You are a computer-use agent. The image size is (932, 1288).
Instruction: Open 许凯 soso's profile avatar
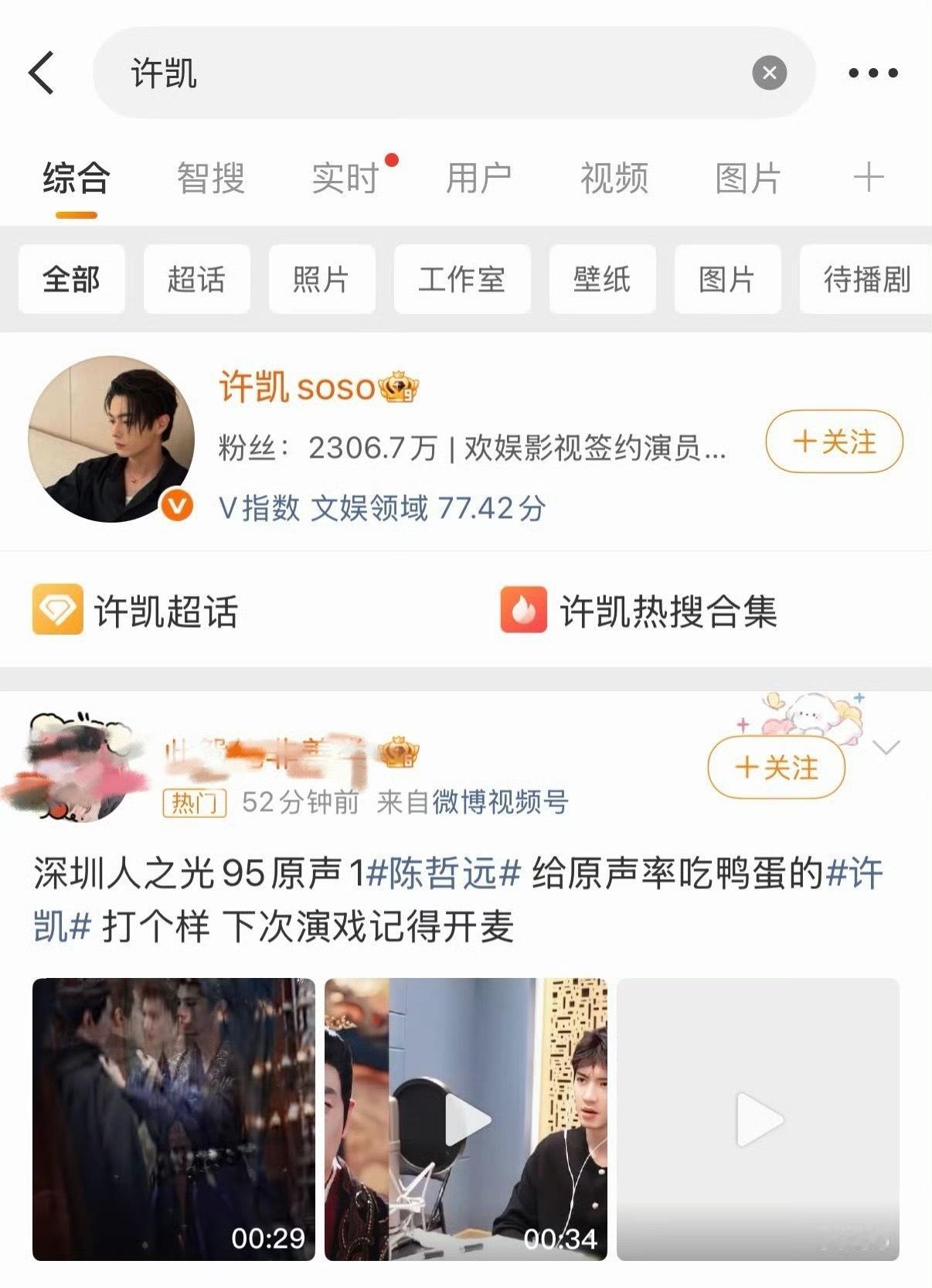116,441
